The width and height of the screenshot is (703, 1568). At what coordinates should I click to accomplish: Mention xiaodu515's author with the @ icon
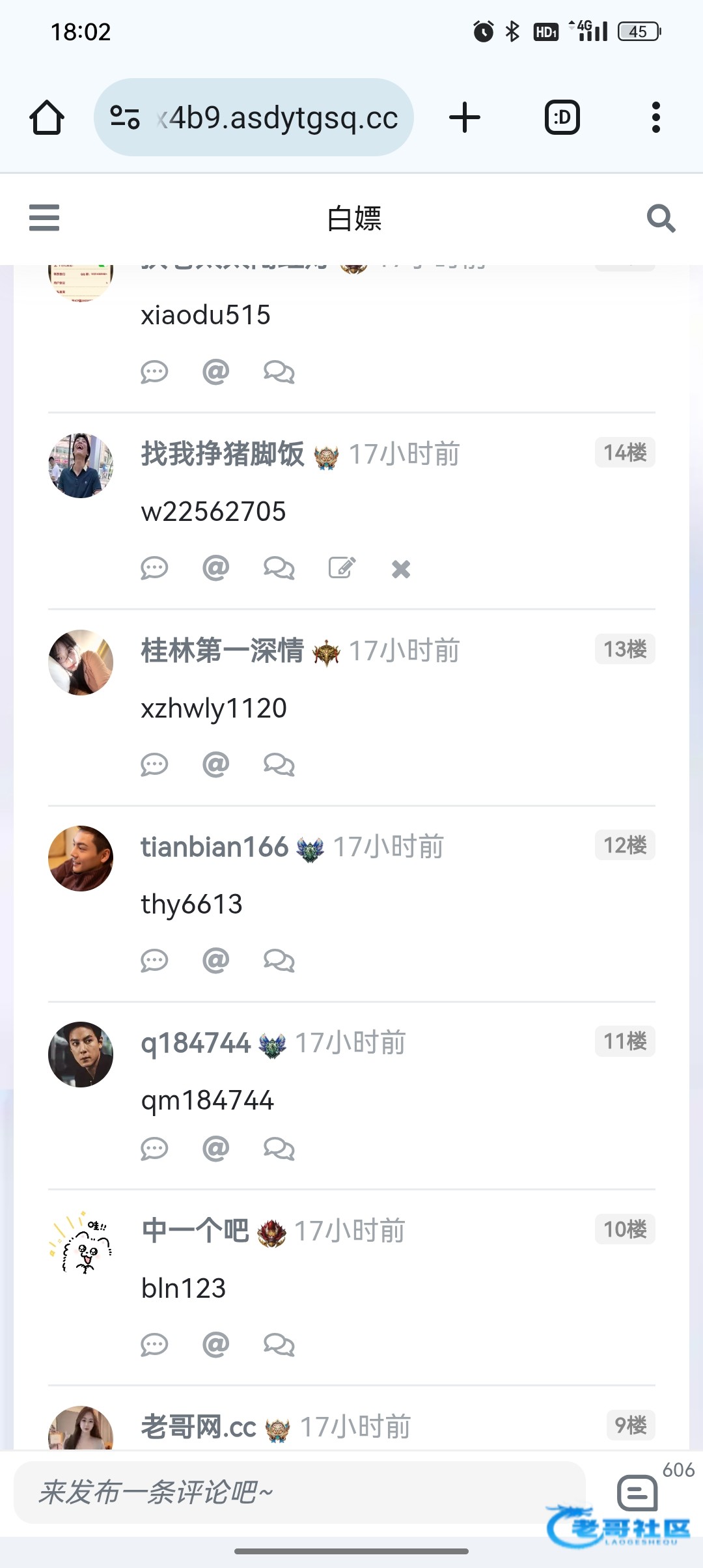point(215,372)
